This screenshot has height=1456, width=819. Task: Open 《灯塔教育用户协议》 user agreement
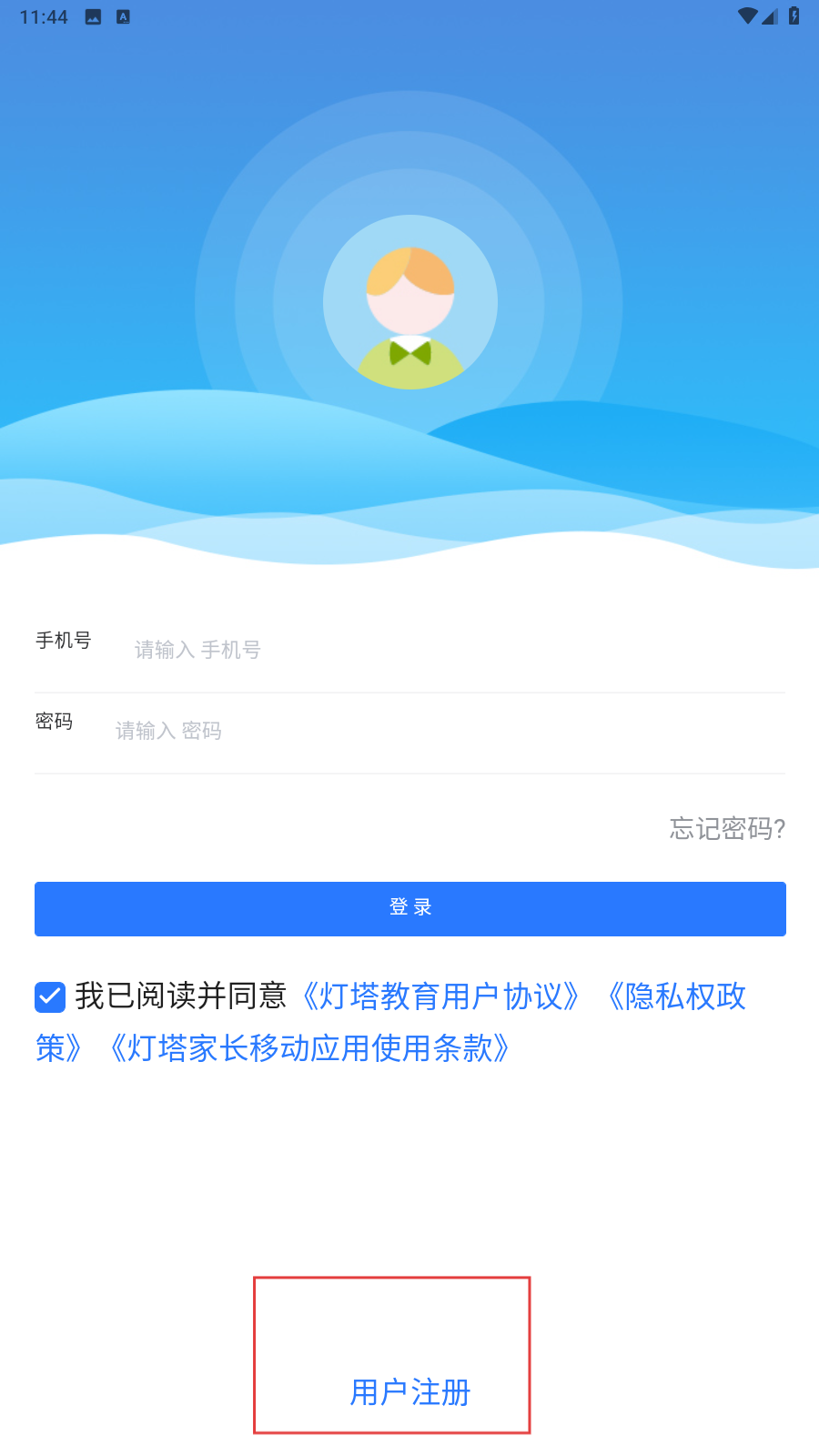(x=440, y=997)
